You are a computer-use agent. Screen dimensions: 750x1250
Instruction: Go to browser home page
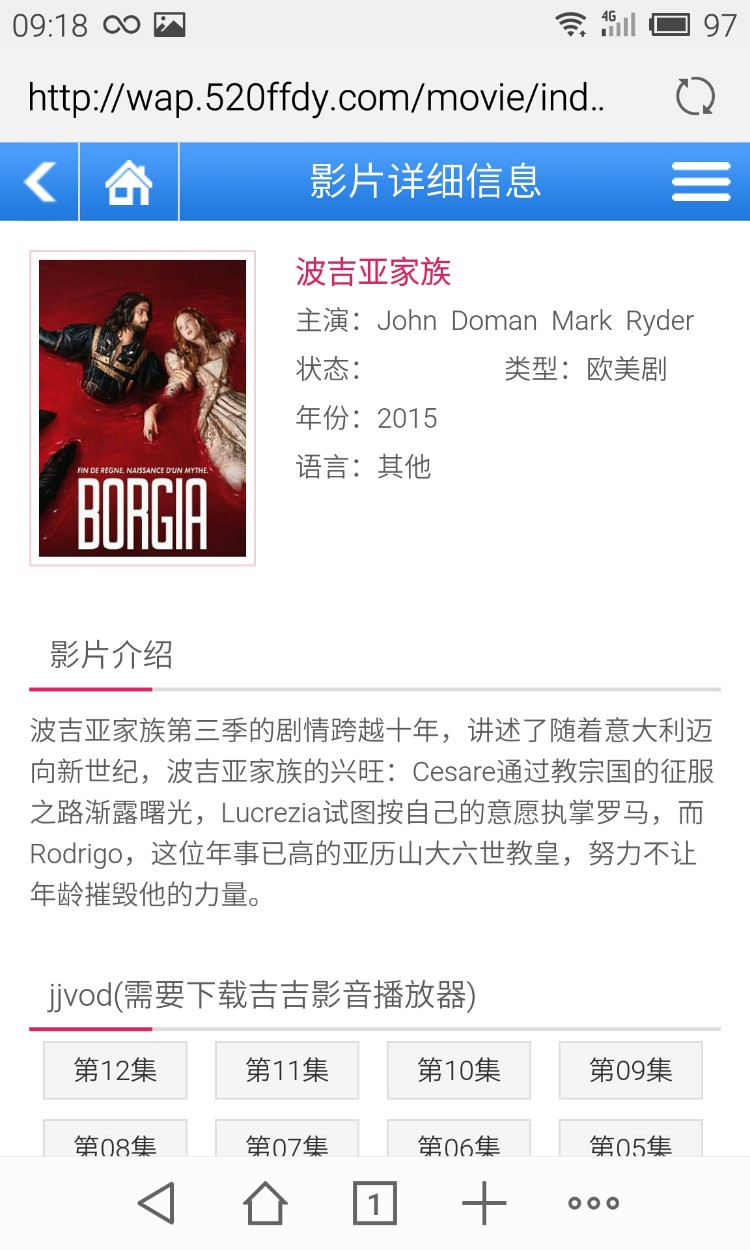[x=265, y=1203]
